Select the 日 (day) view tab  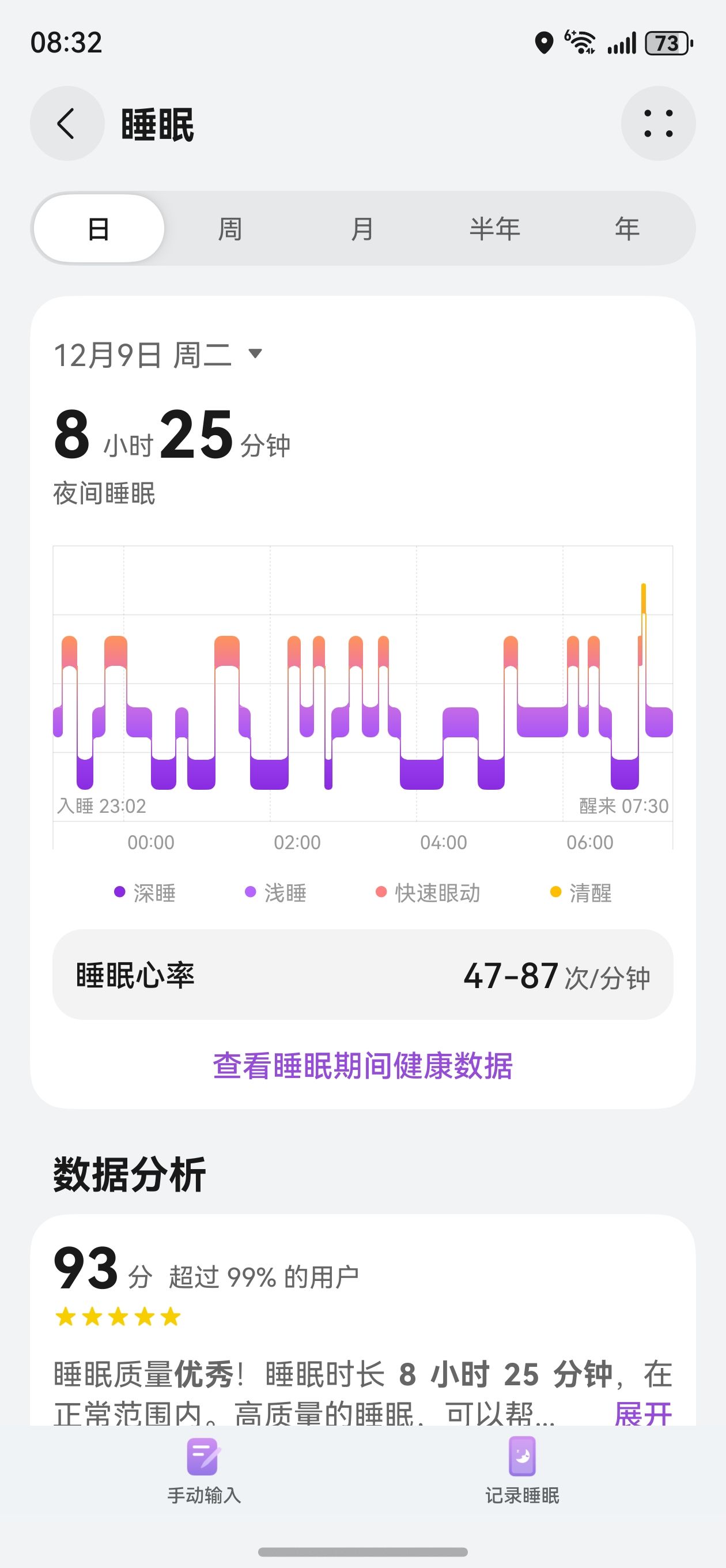99,229
